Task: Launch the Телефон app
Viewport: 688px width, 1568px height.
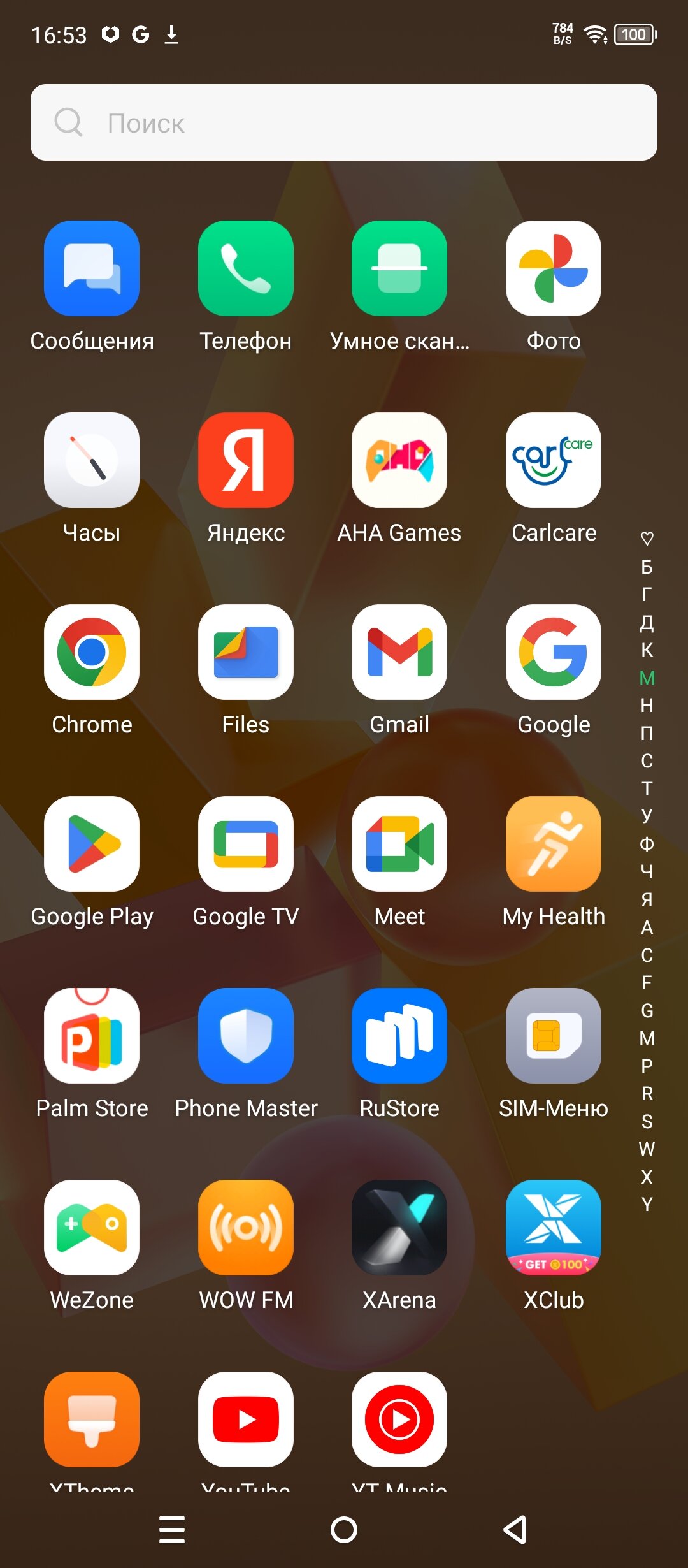Action: (x=246, y=268)
